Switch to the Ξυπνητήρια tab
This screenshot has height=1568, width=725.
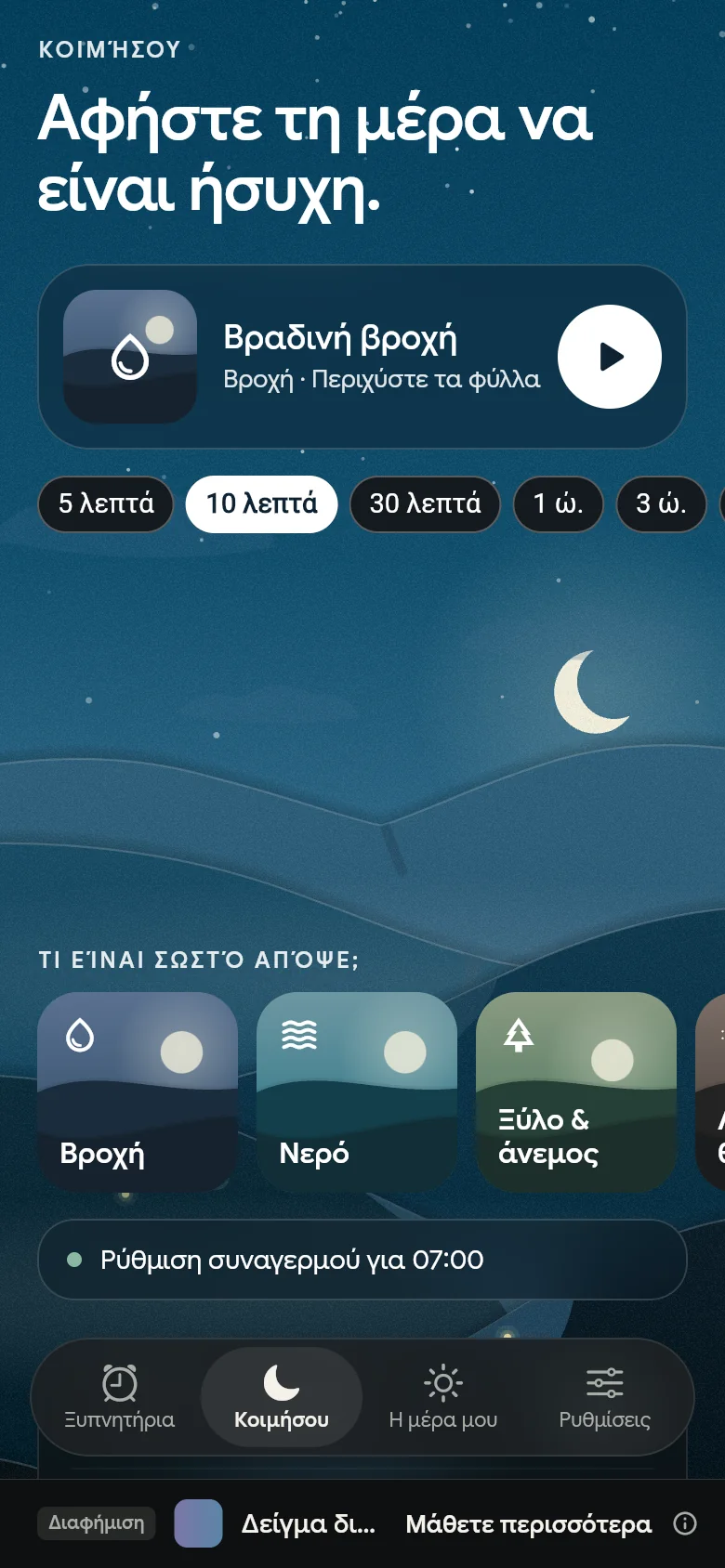point(120,1397)
